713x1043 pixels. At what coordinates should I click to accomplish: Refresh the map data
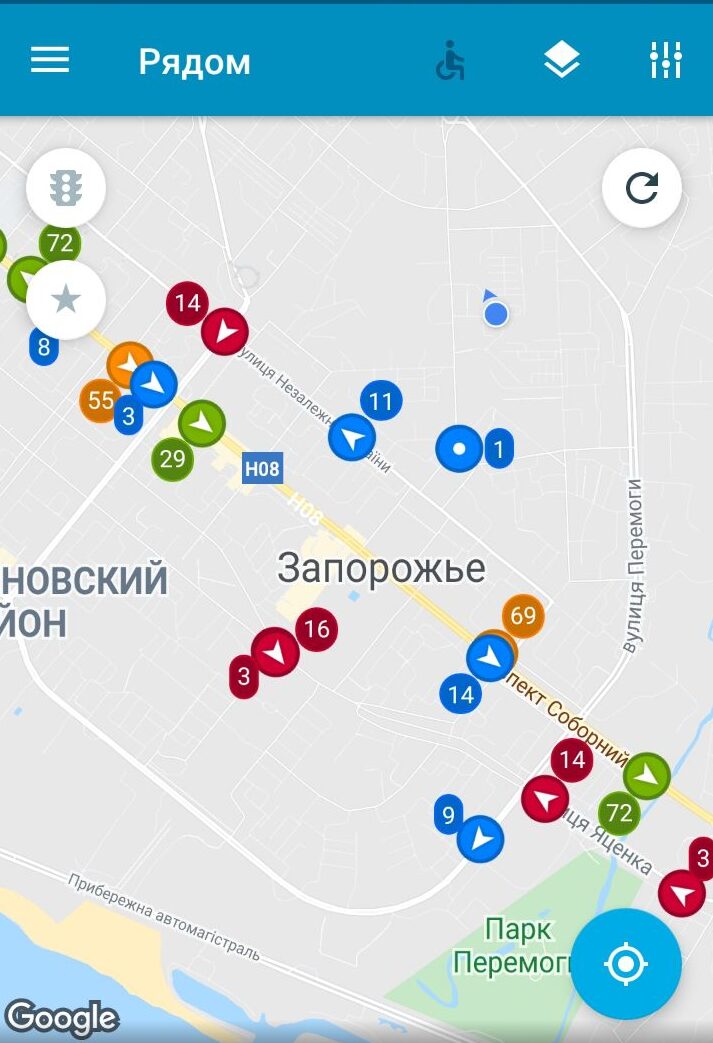tap(642, 187)
